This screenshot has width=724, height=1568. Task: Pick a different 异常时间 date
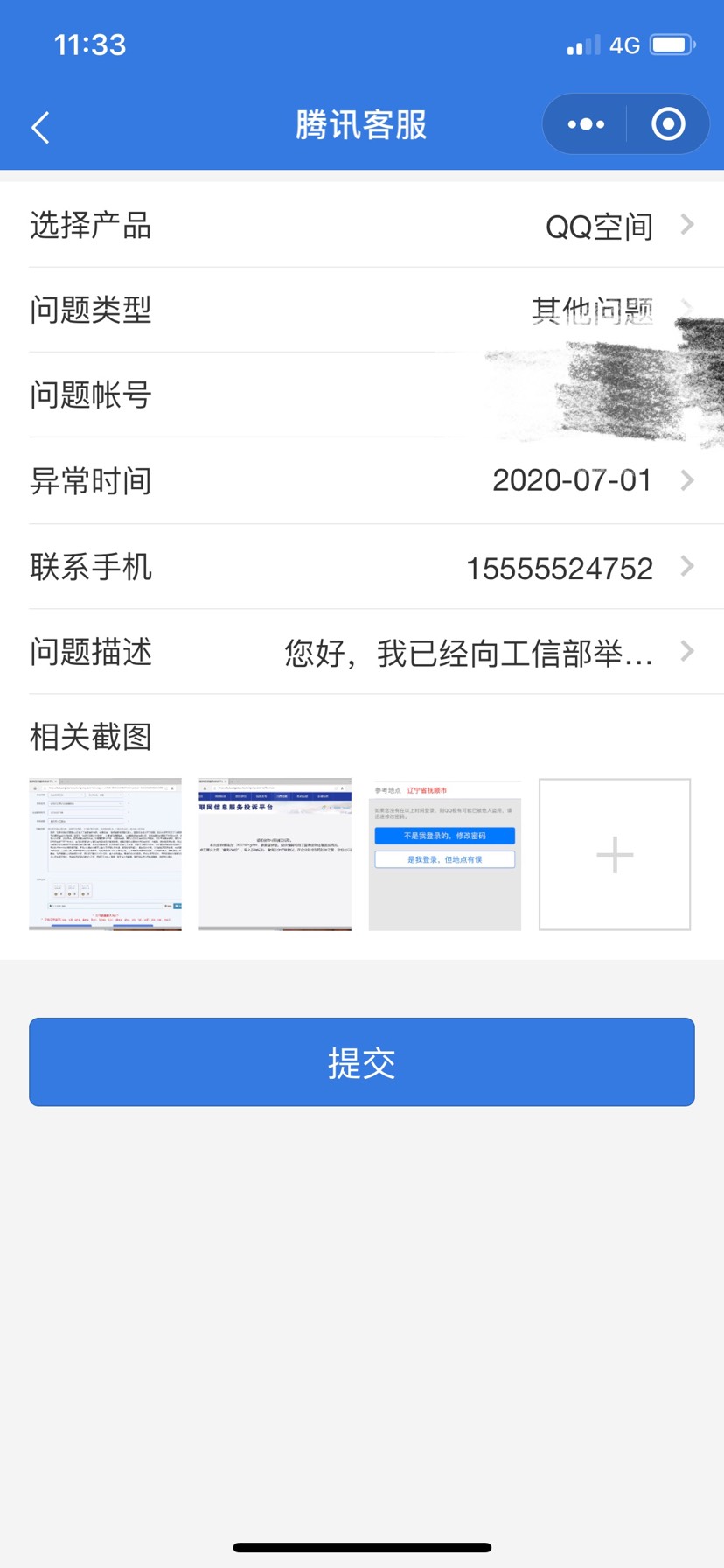573,480
